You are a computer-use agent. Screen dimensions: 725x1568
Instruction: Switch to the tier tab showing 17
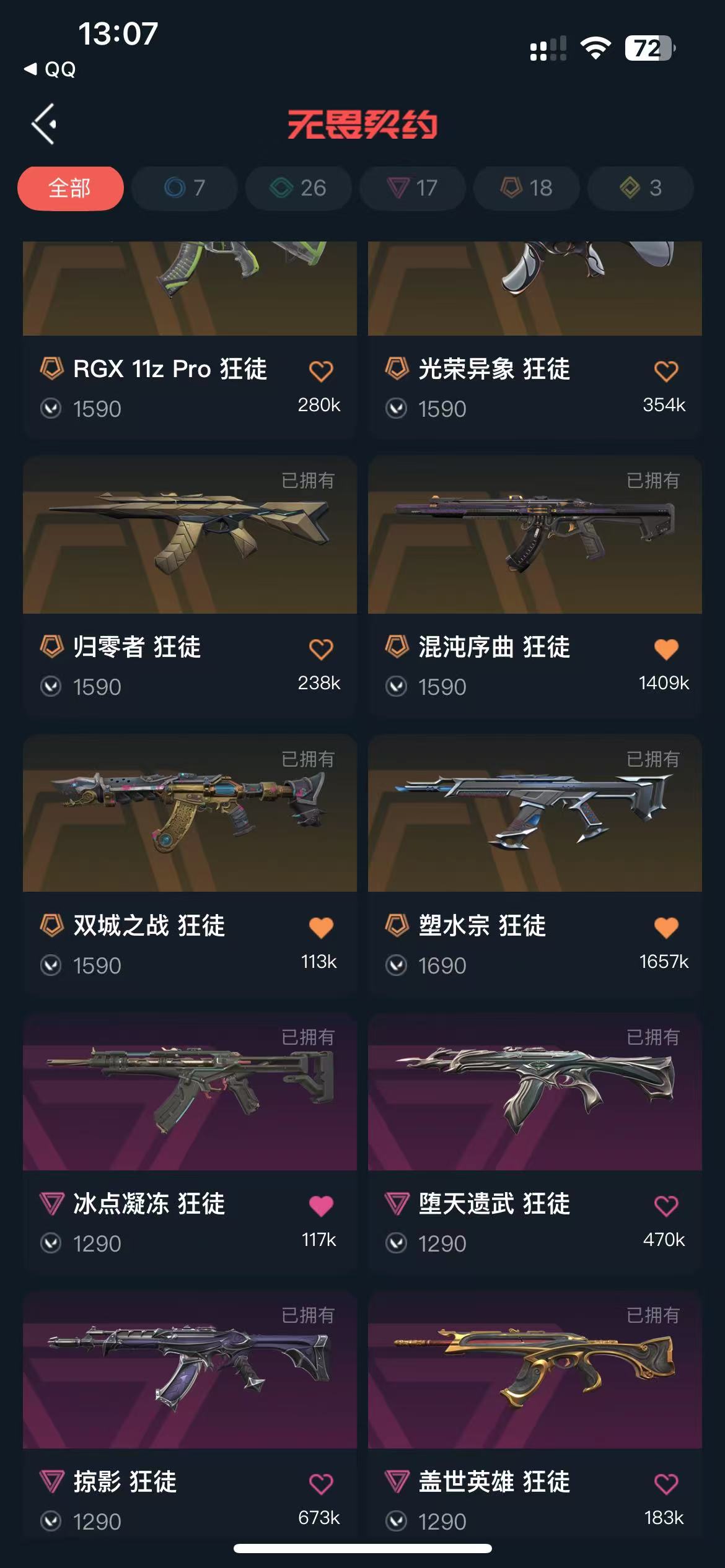pyautogui.click(x=413, y=188)
